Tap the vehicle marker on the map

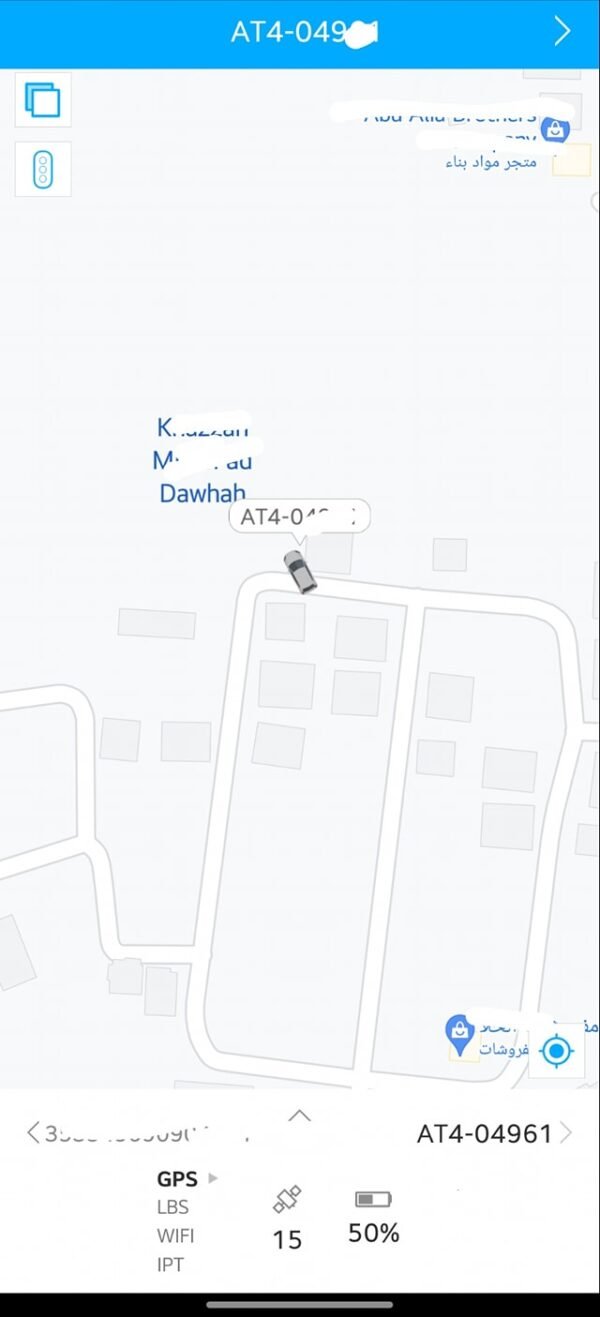tap(299, 571)
